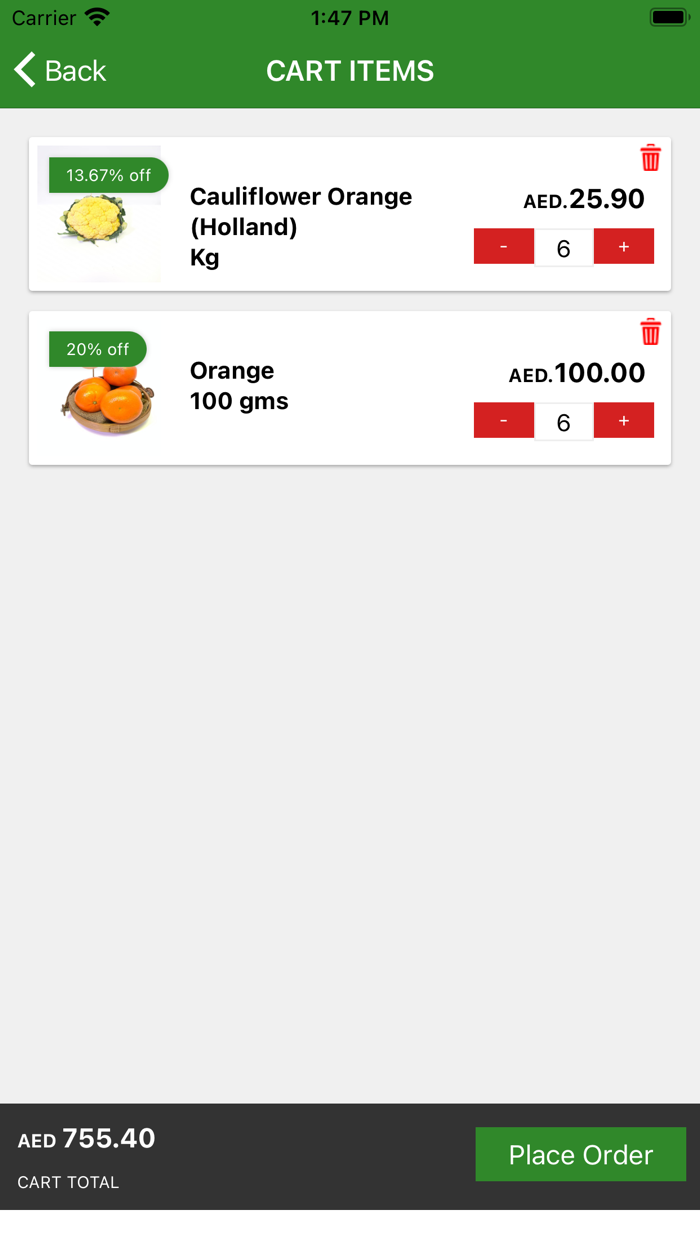Edit the Cauliflower Orange quantity field

pyautogui.click(x=564, y=248)
